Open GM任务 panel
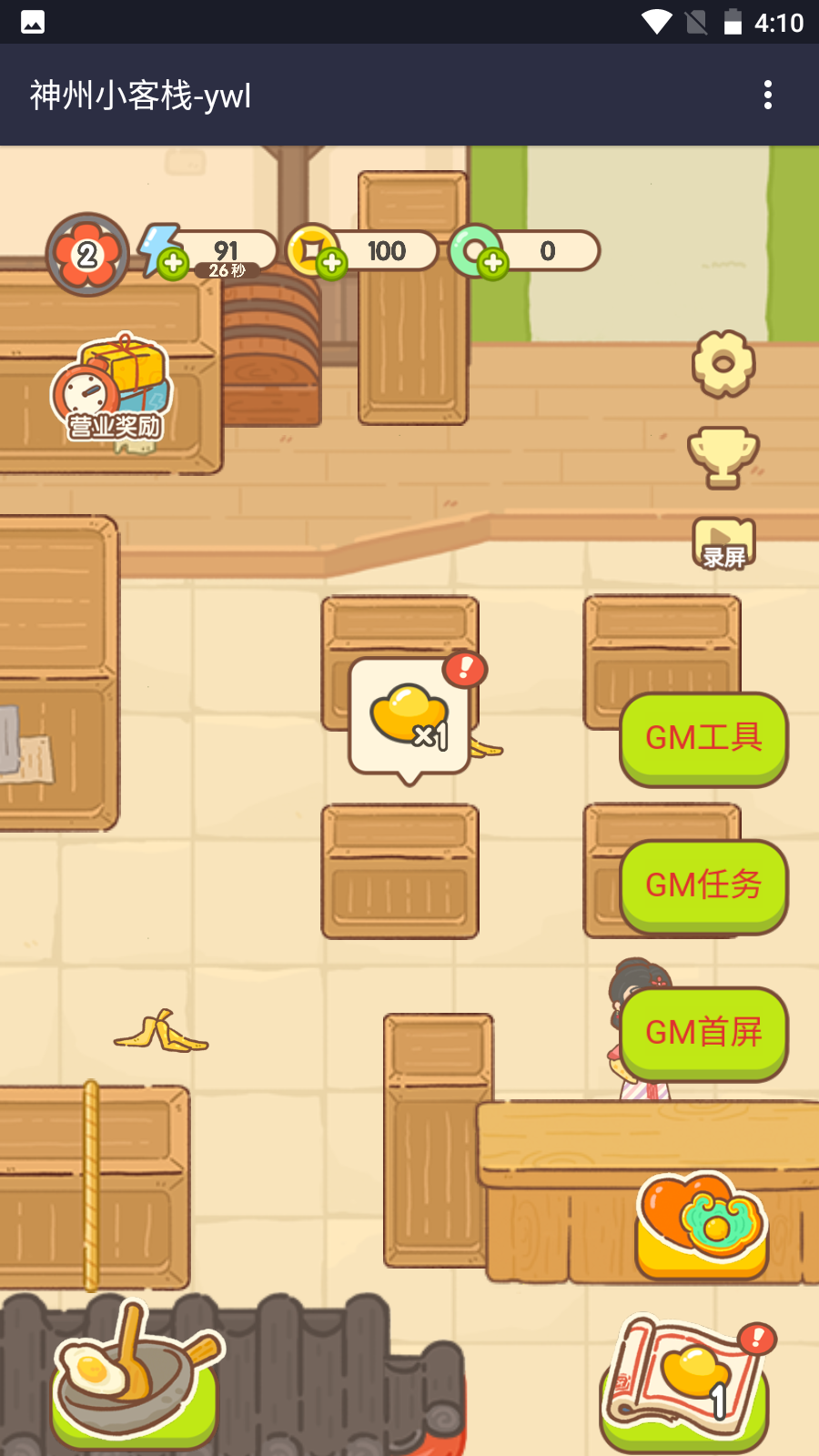819x1456 pixels. coord(703,885)
